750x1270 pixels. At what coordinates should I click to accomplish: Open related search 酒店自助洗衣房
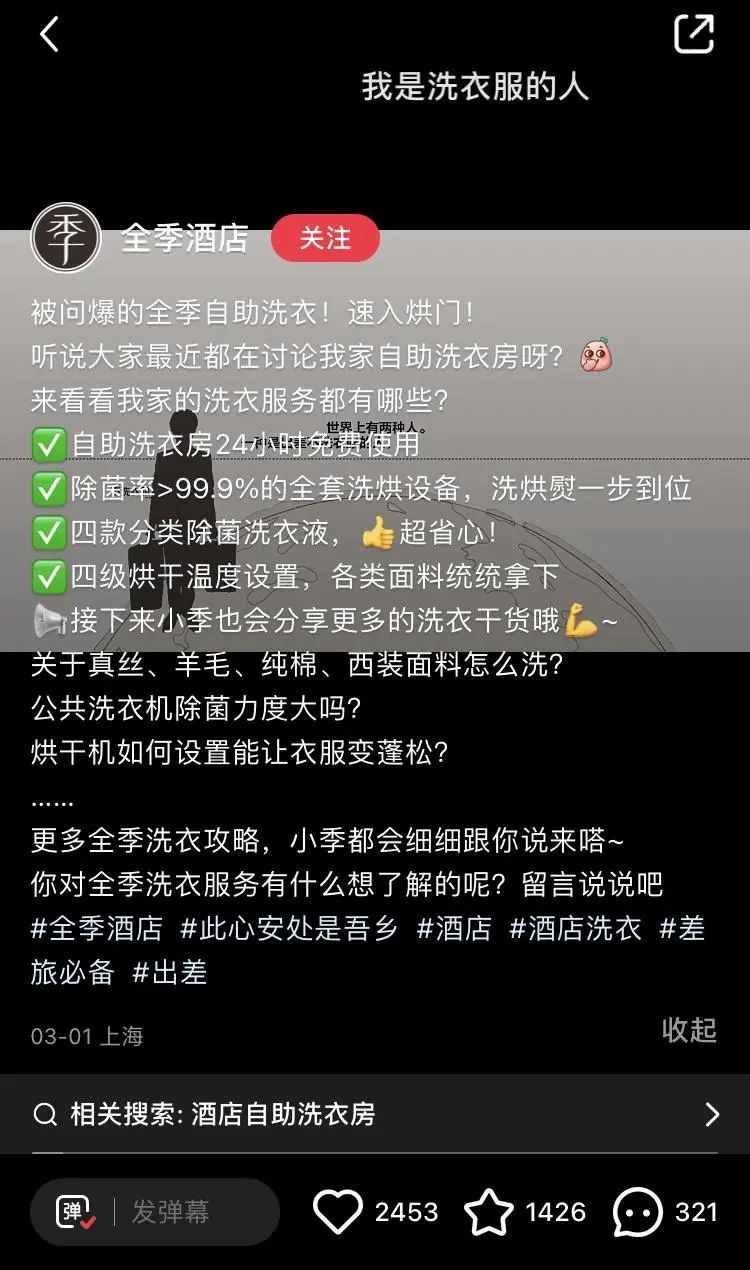(x=375, y=1114)
